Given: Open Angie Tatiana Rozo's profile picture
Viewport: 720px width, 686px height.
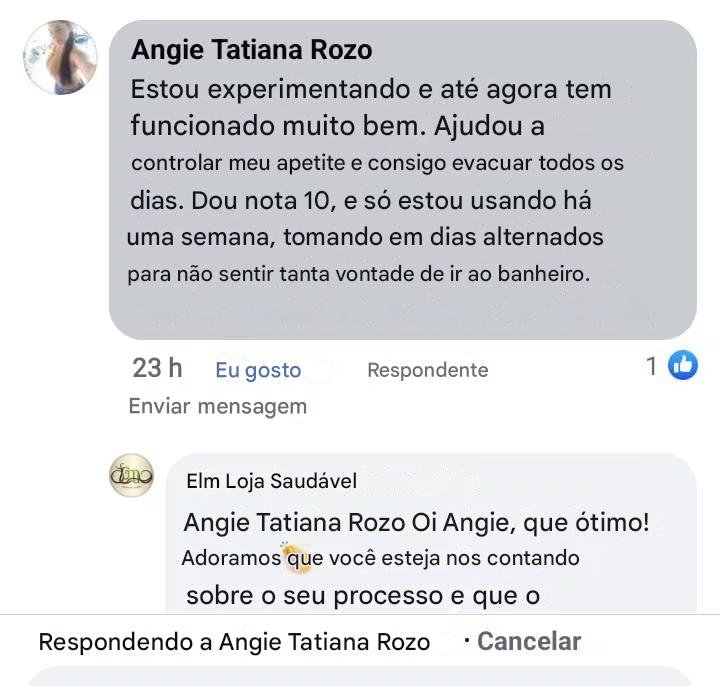Looking at the screenshot, I should [60, 58].
